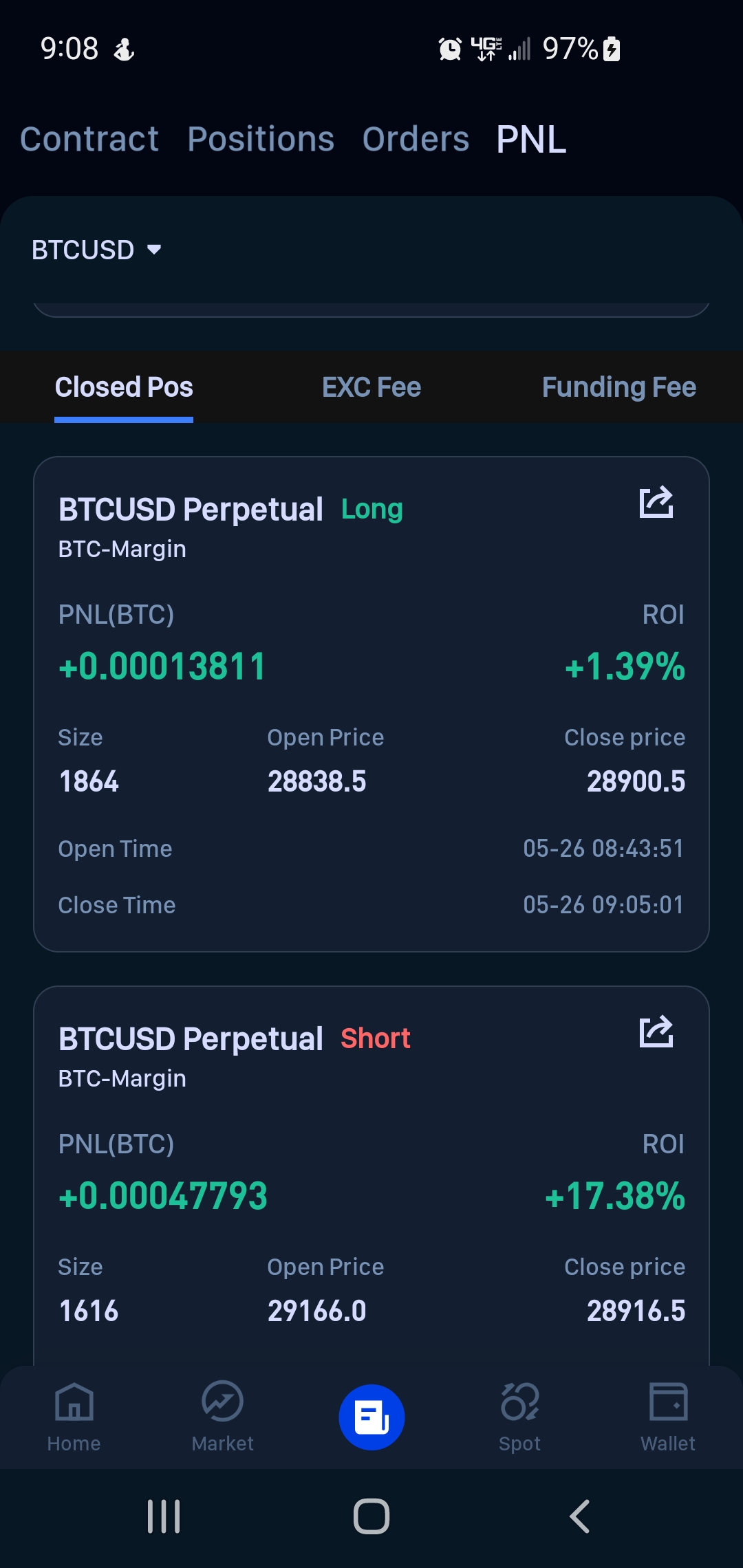The height and width of the screenshot is (1568, 743).
Task: Switch to Funding Fee tab
Action: click(619, 387)
